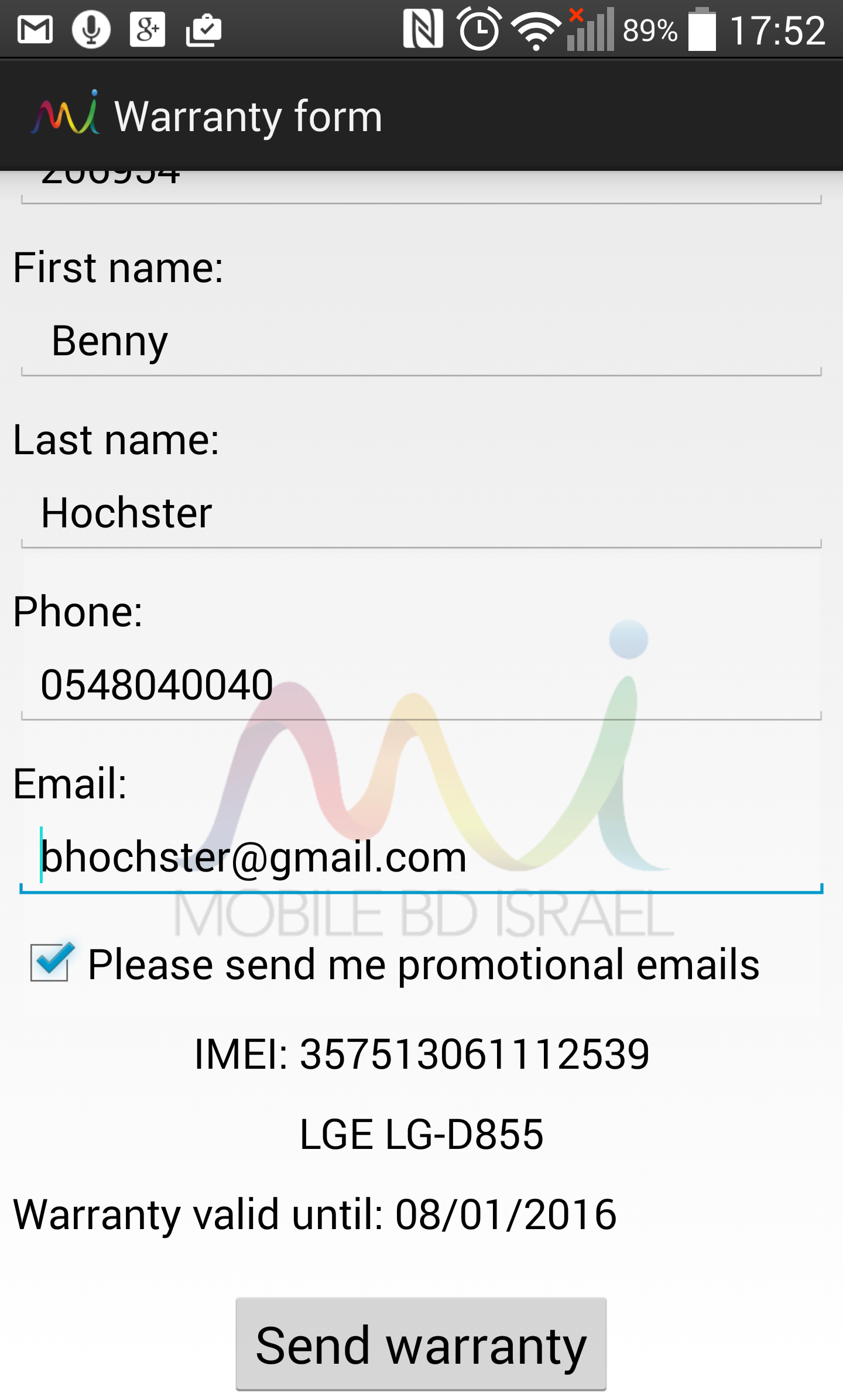Viewport: 843px width, 1400px height.
Task: Edit the First name field containing Benny
Action: click(421, 341)
